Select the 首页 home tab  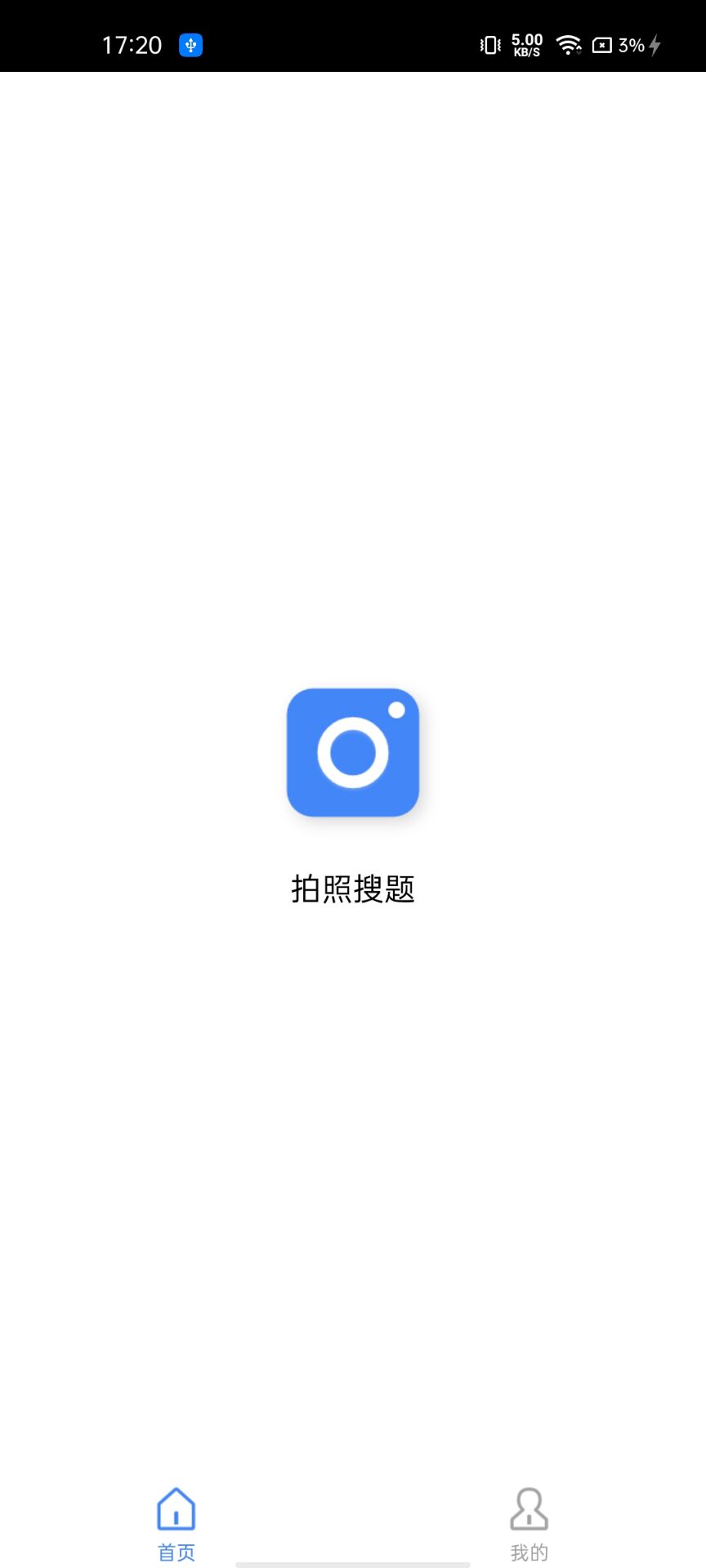click(x=176, y=1524)
